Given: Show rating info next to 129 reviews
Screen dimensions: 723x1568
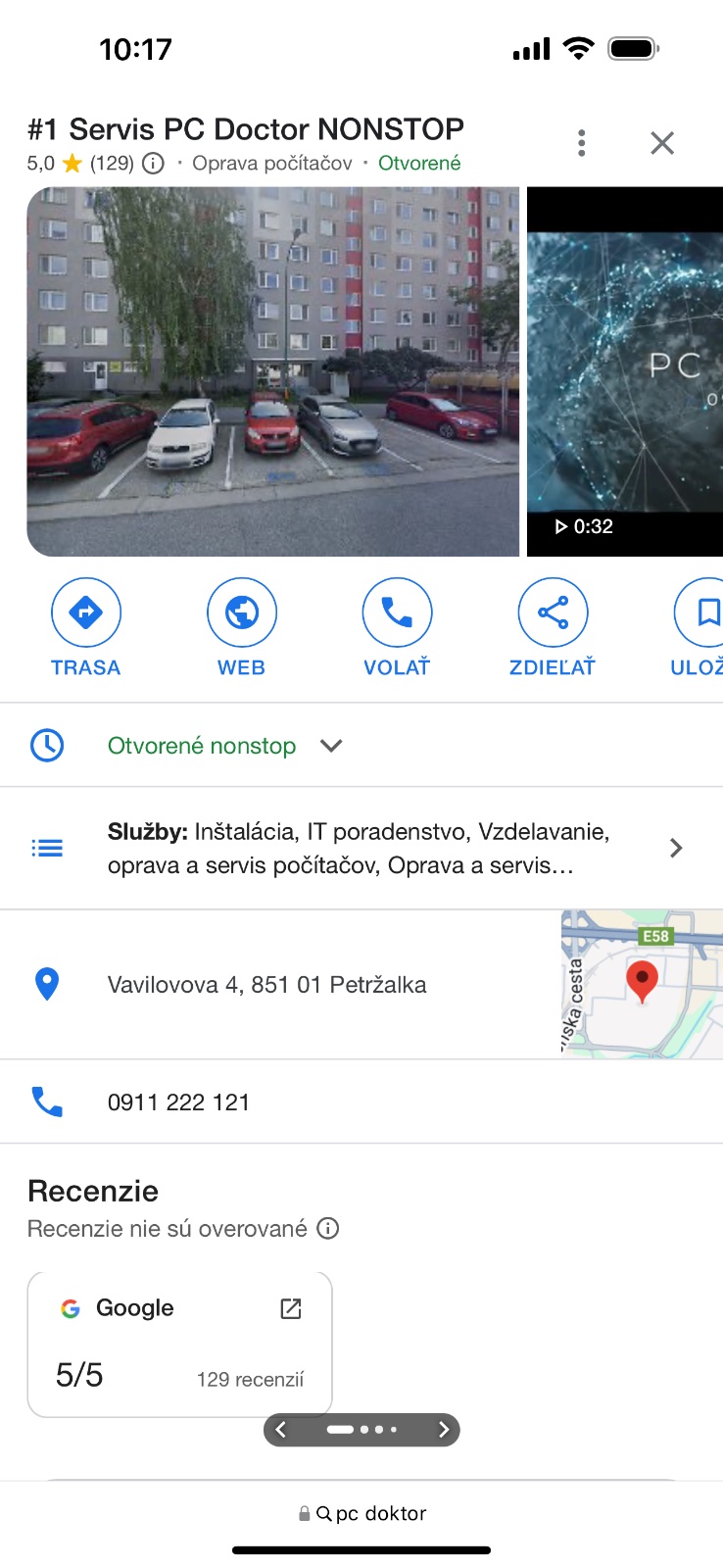Looking at the screenshot, I should tap(154, 164).
